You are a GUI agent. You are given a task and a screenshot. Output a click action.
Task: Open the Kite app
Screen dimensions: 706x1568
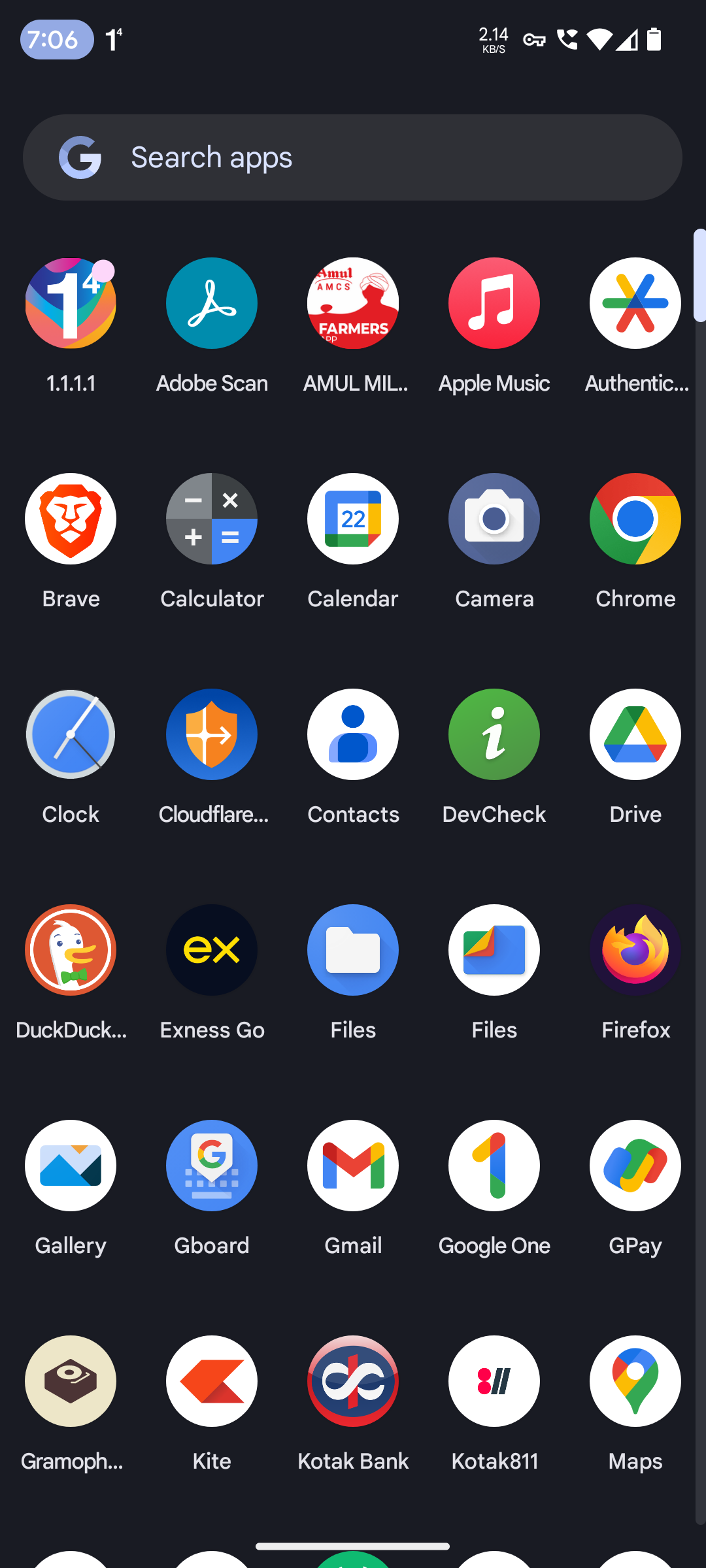point(212,1382)
